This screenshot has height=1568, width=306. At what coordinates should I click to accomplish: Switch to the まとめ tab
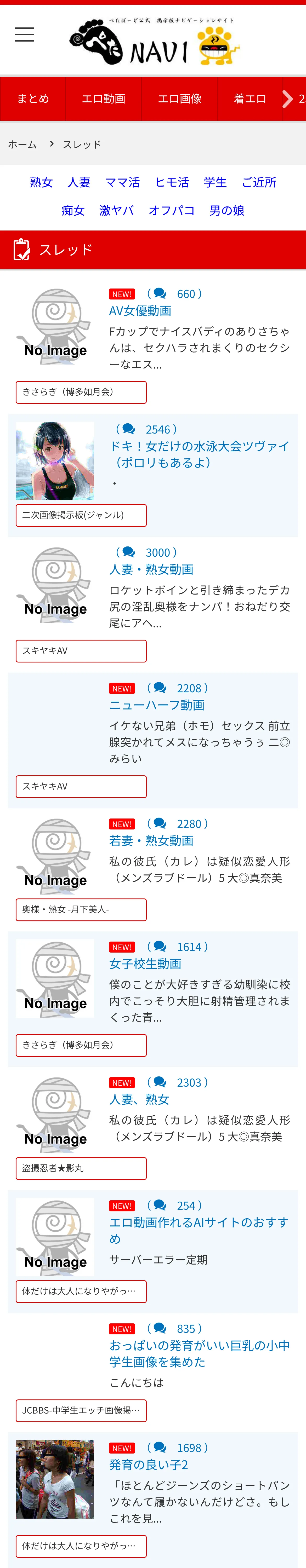(33, 99)
